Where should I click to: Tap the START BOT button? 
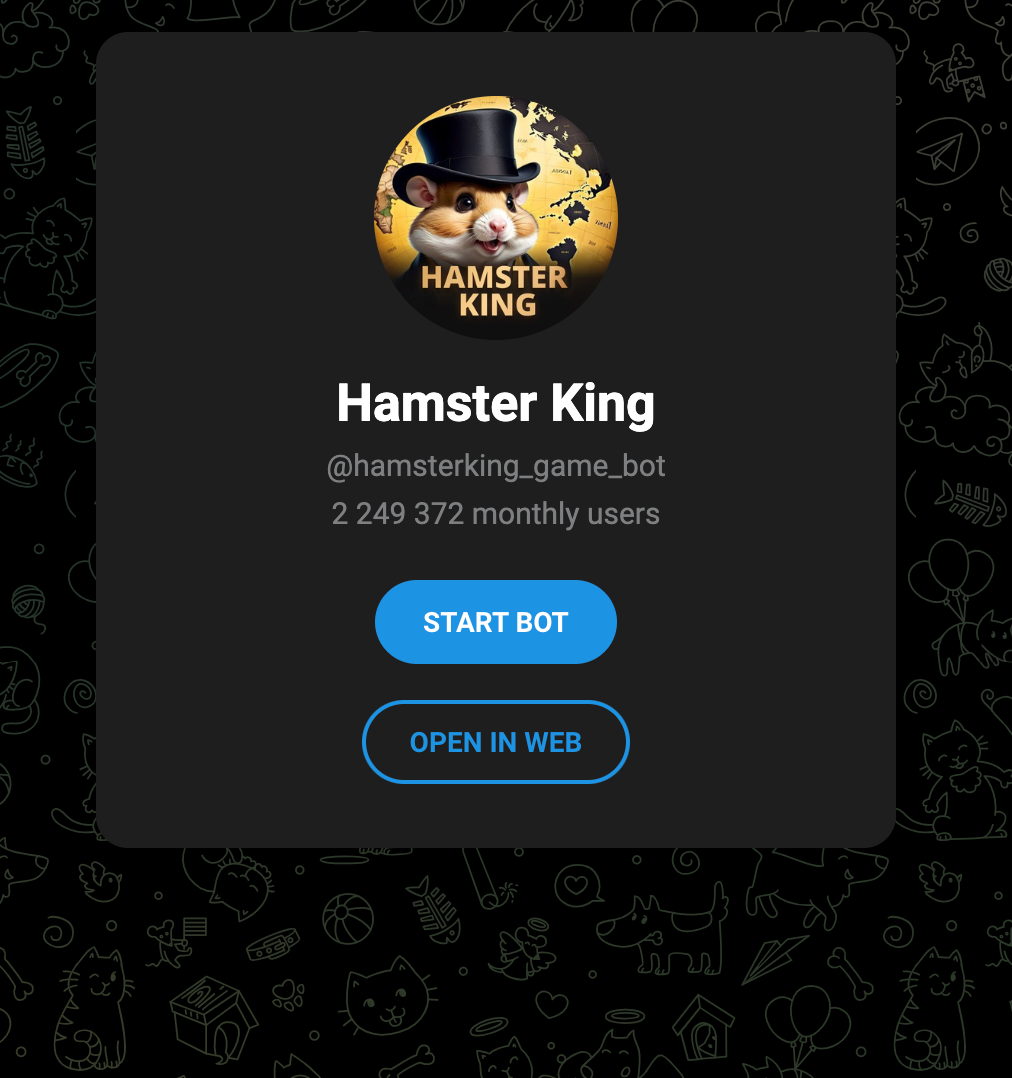[495, 622]
